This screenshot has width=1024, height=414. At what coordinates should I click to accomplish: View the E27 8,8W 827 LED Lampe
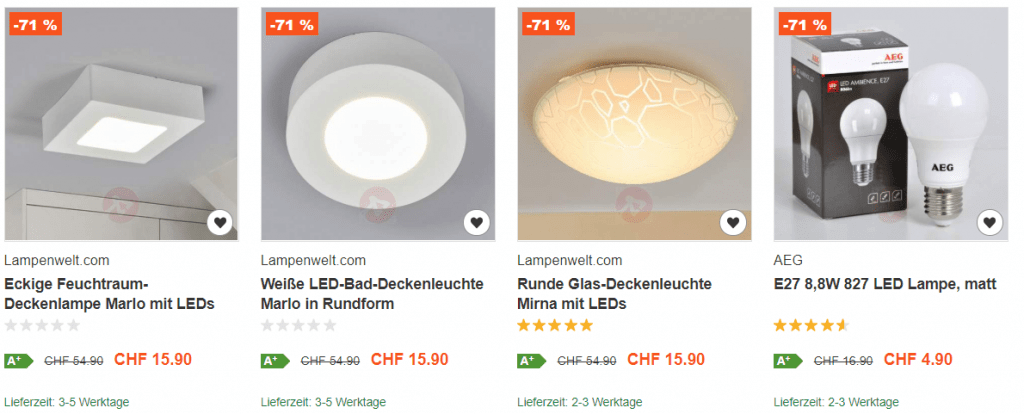885,284
